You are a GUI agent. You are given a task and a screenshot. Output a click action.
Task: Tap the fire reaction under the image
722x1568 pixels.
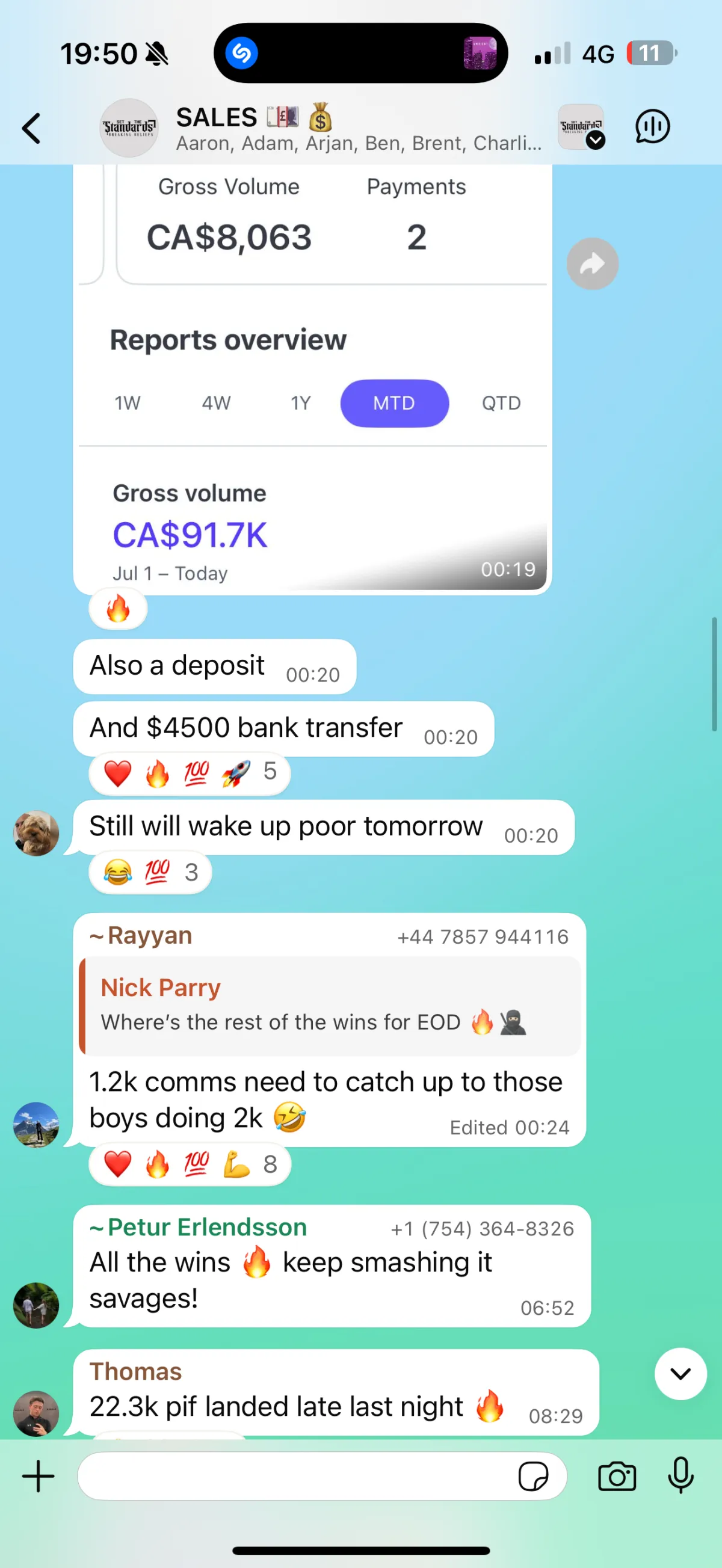pos(118,609)
